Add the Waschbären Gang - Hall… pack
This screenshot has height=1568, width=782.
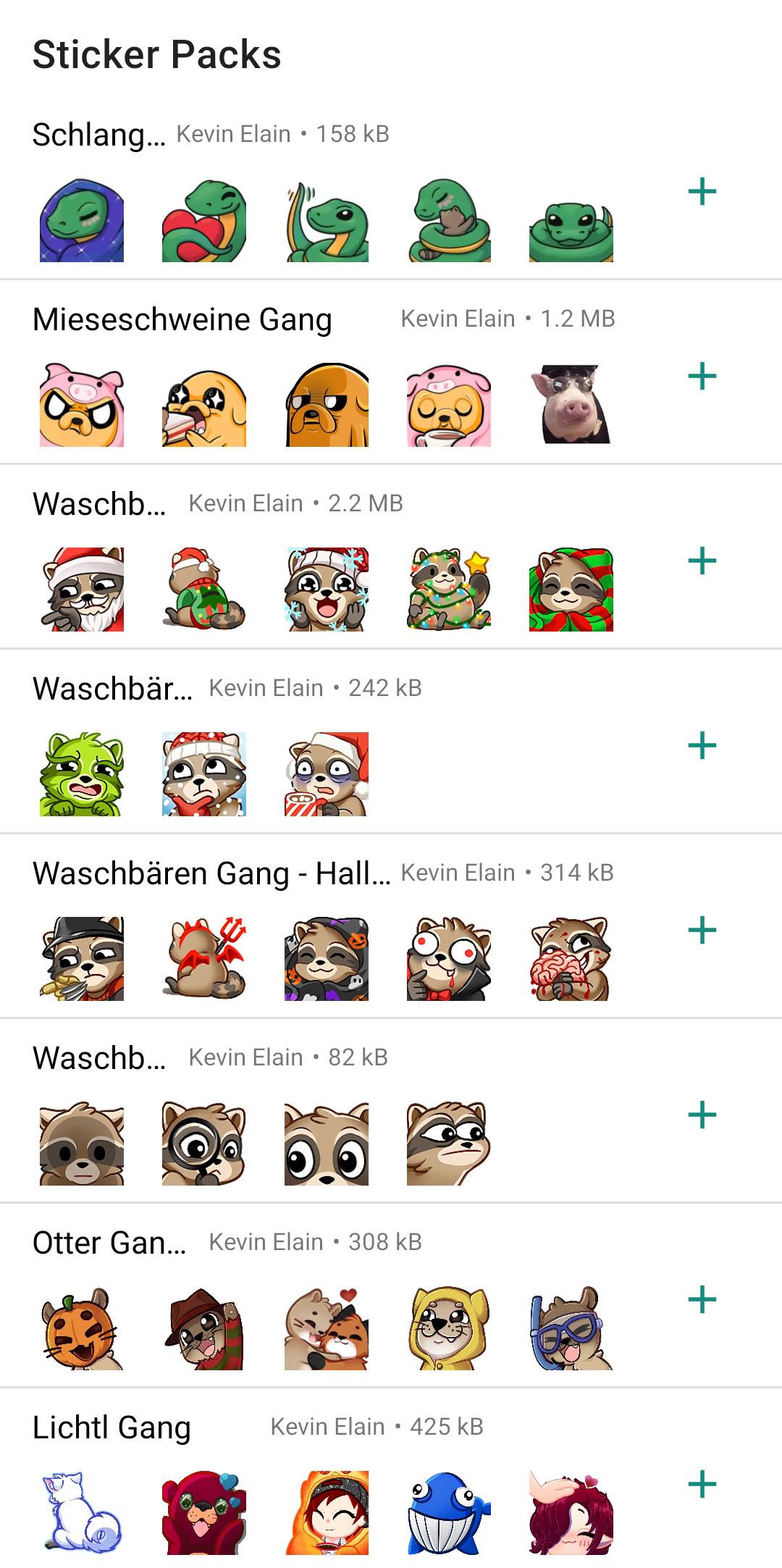pyautogui.click(x=702, y=931)
